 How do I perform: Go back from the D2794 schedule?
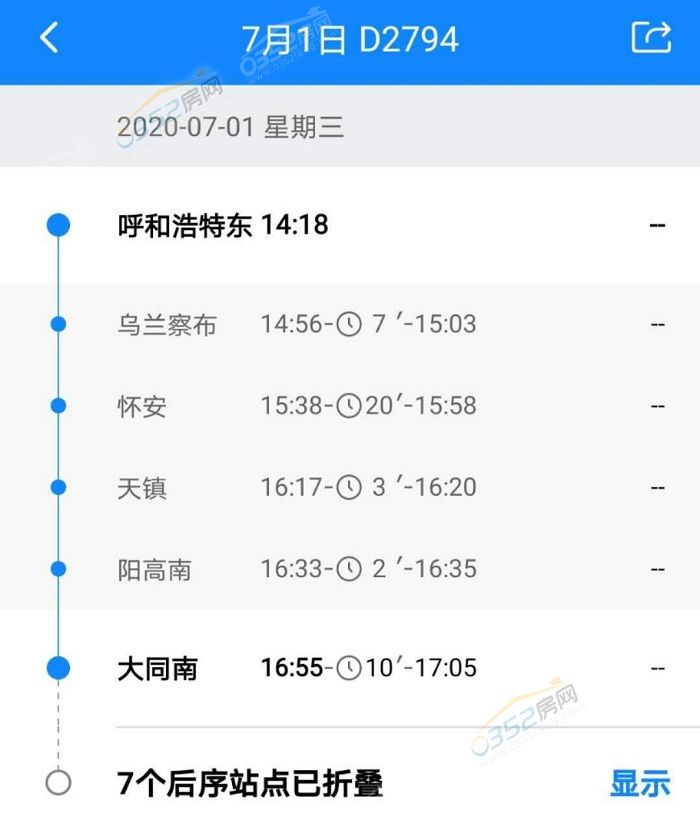[49, 38]
